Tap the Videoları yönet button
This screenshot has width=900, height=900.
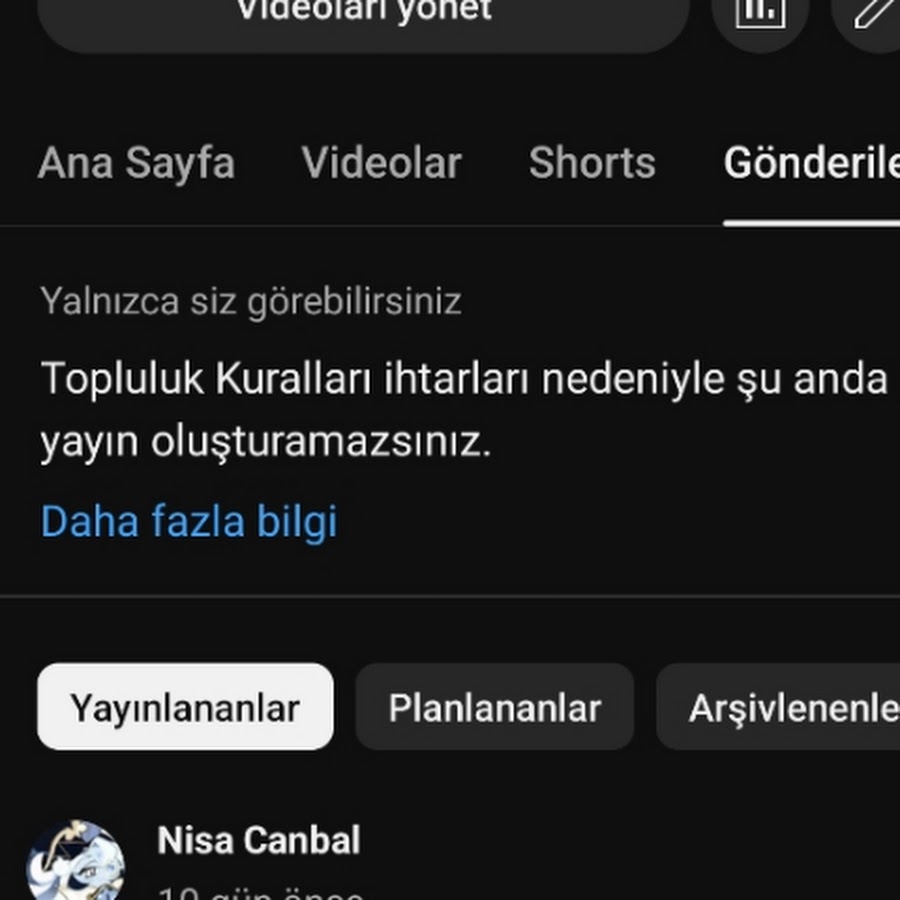coord(364,14)
